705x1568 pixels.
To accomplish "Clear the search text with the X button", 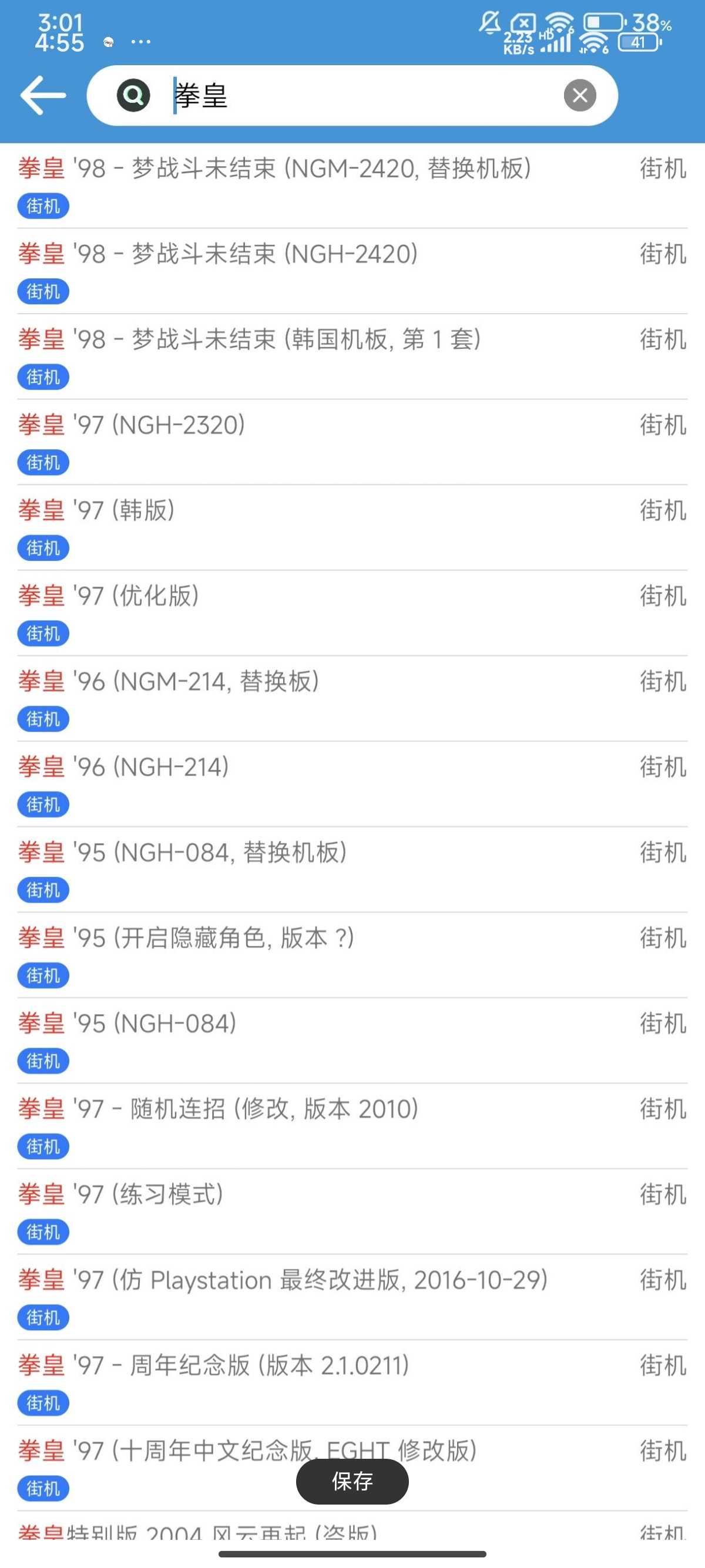I will (x=580, y=96).
